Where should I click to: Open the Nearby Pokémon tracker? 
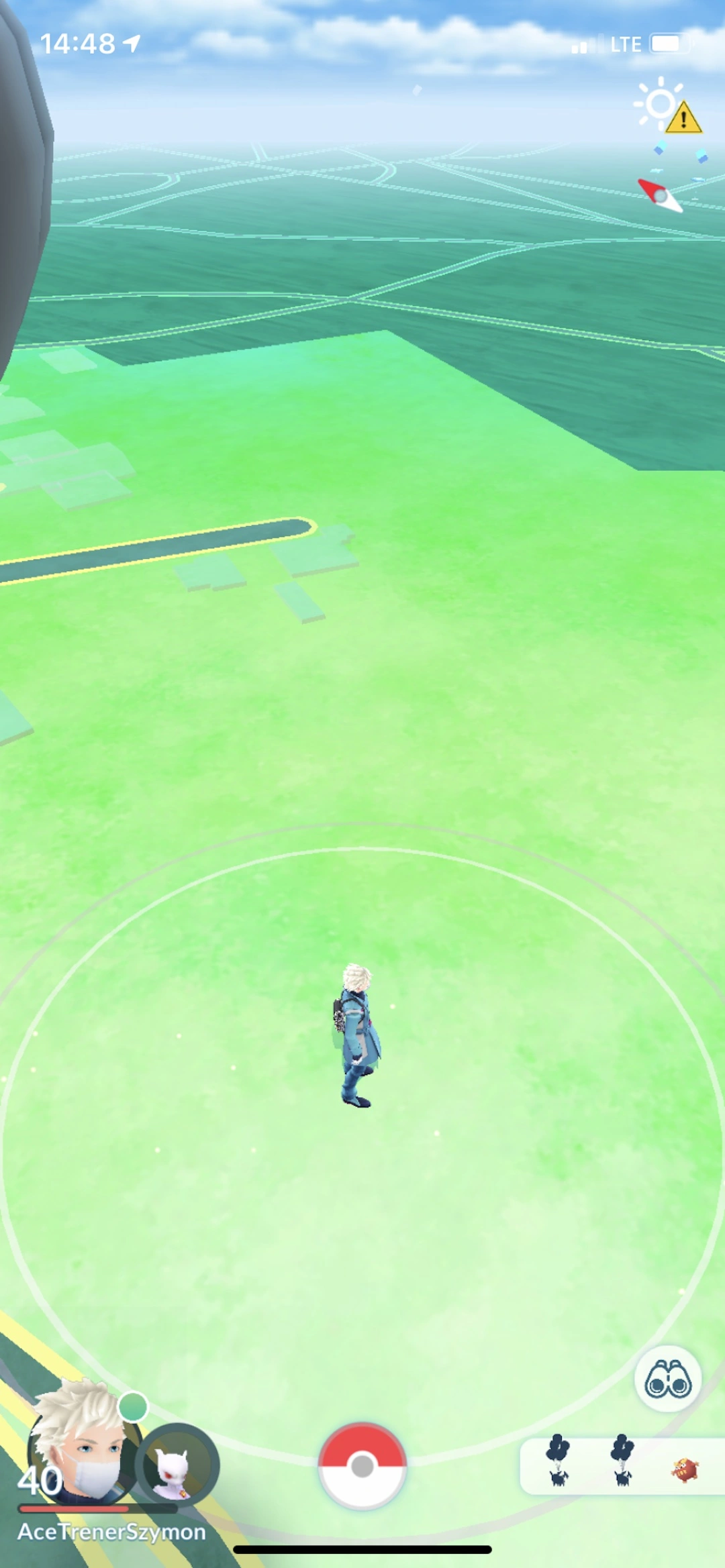[x=622, y=1466]
